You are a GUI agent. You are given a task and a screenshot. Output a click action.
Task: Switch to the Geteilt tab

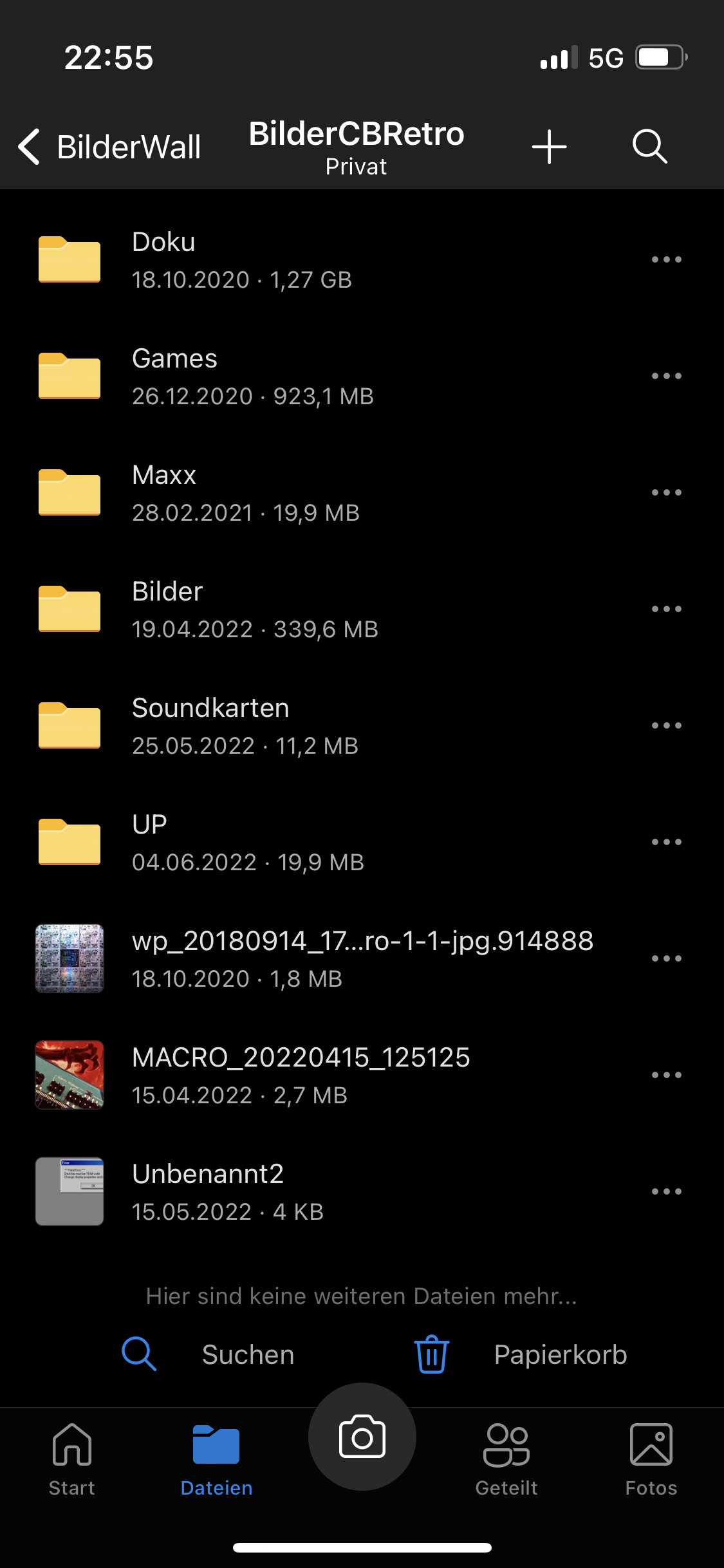coord(506,1460)
